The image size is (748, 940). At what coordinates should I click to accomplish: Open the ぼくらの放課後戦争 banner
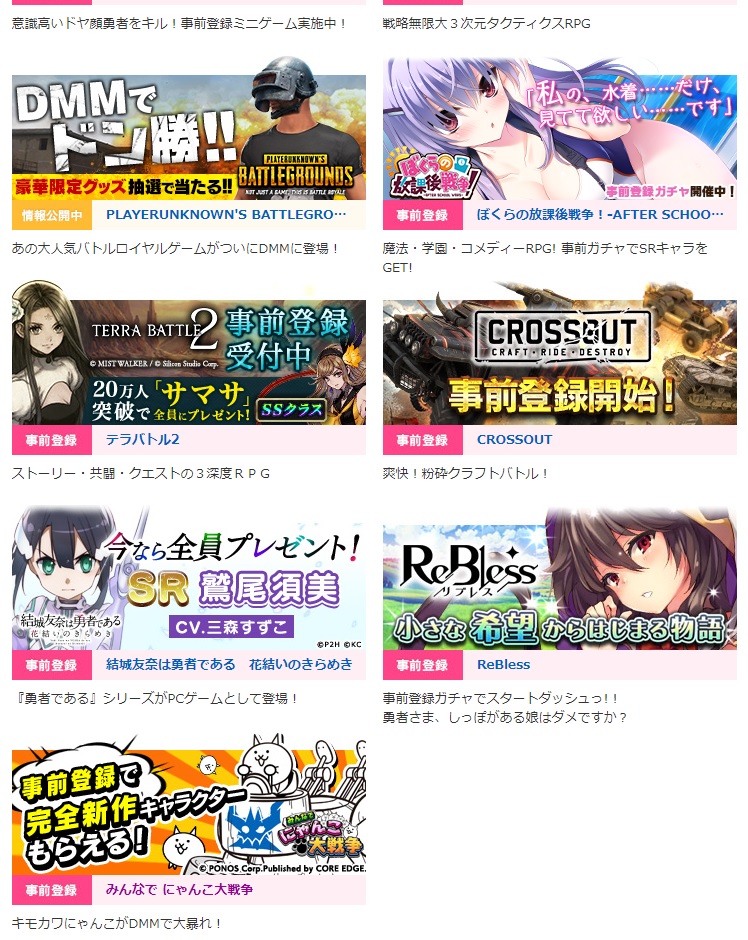tap(559, 128)
